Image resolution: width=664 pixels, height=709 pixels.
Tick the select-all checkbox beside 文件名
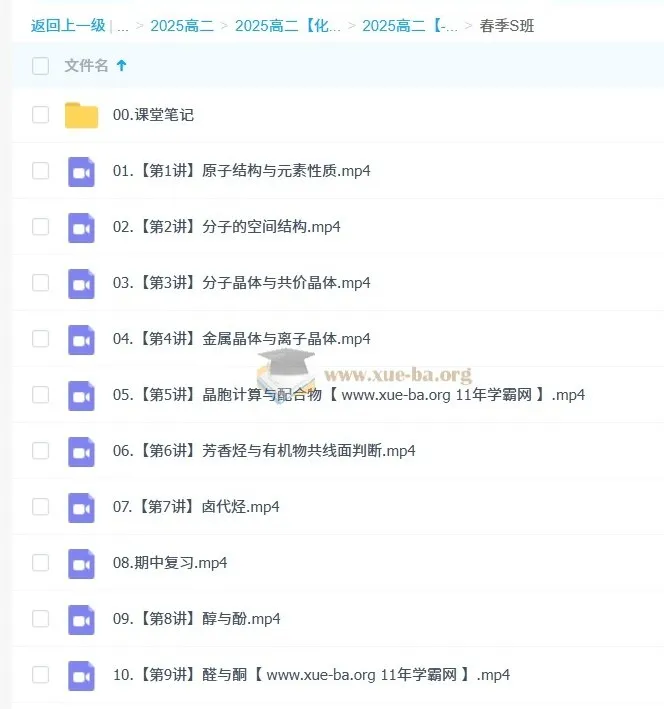coord(40,66)
